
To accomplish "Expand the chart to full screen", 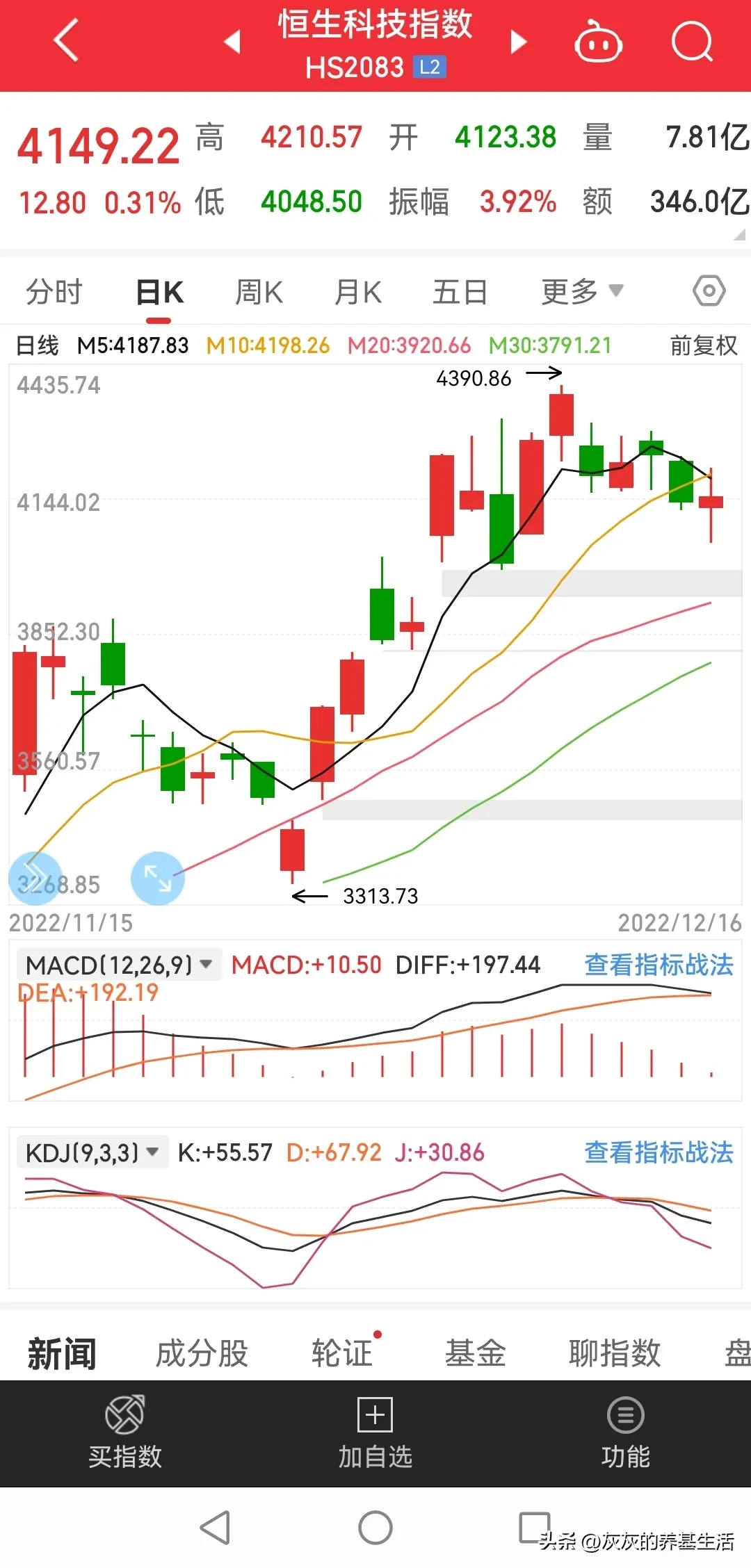I will tap(158, 878).
